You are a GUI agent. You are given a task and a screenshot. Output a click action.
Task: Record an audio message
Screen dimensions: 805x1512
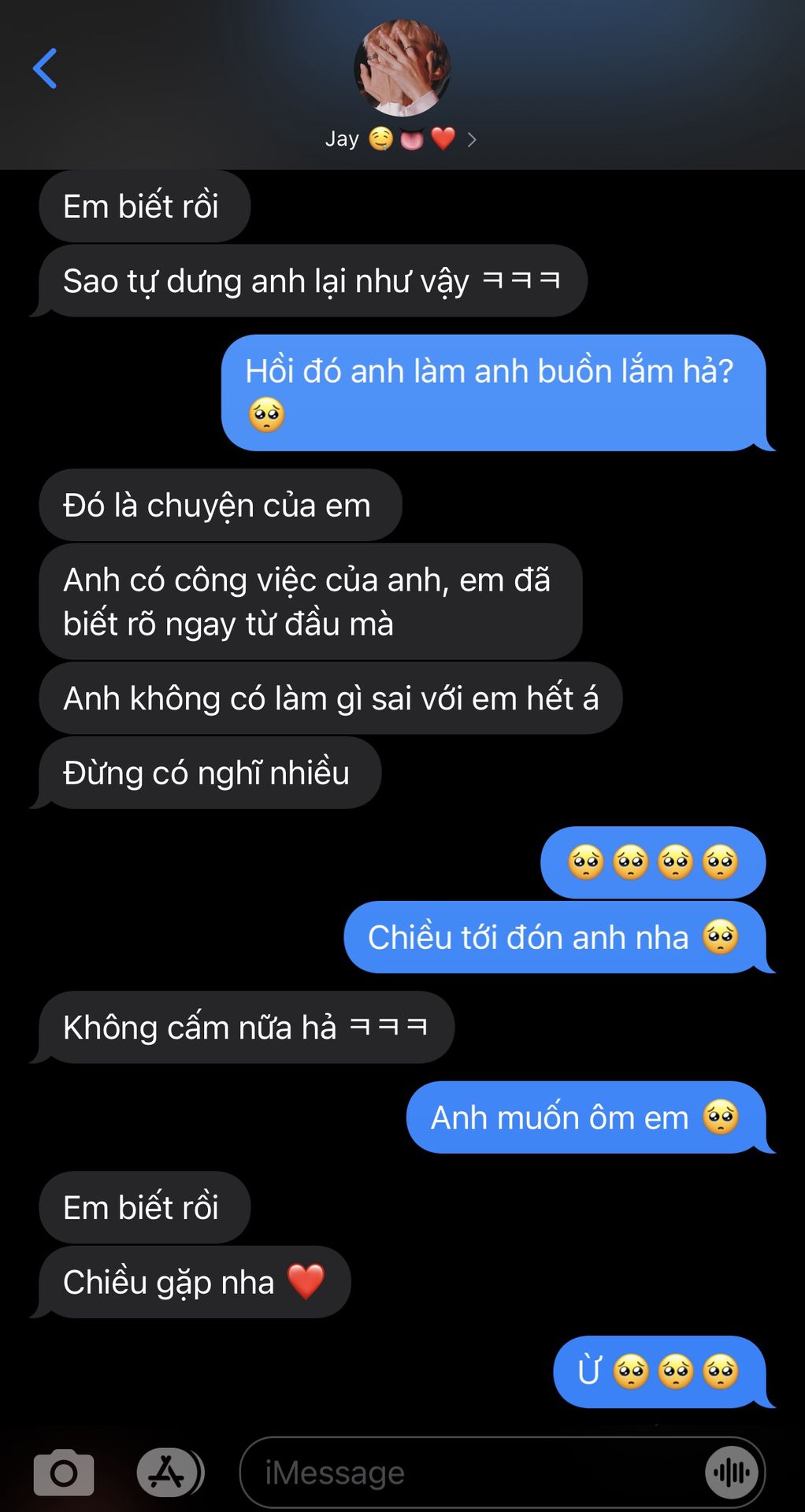732,1472
